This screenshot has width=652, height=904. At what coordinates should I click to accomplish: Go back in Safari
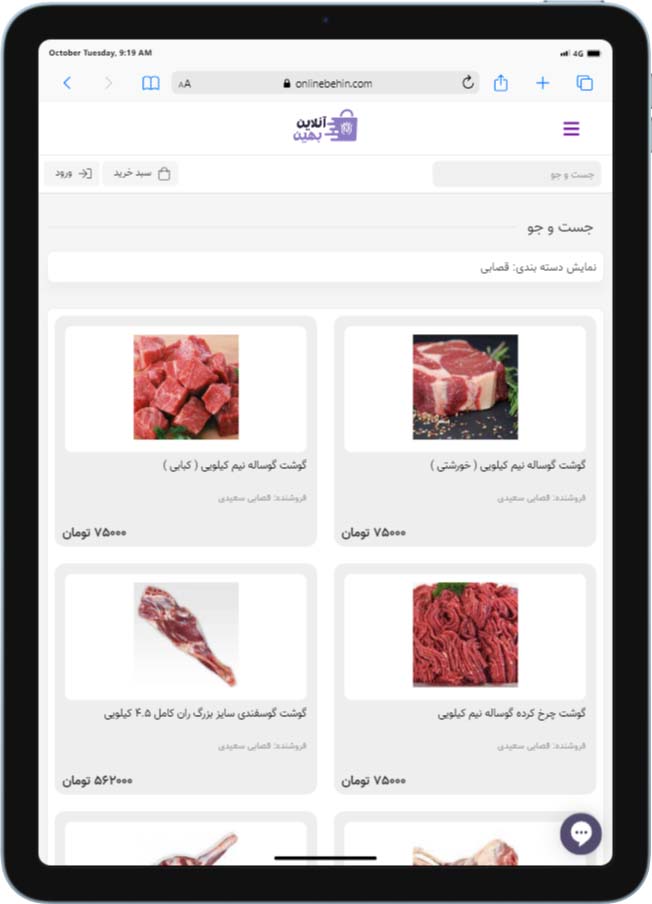67,83
